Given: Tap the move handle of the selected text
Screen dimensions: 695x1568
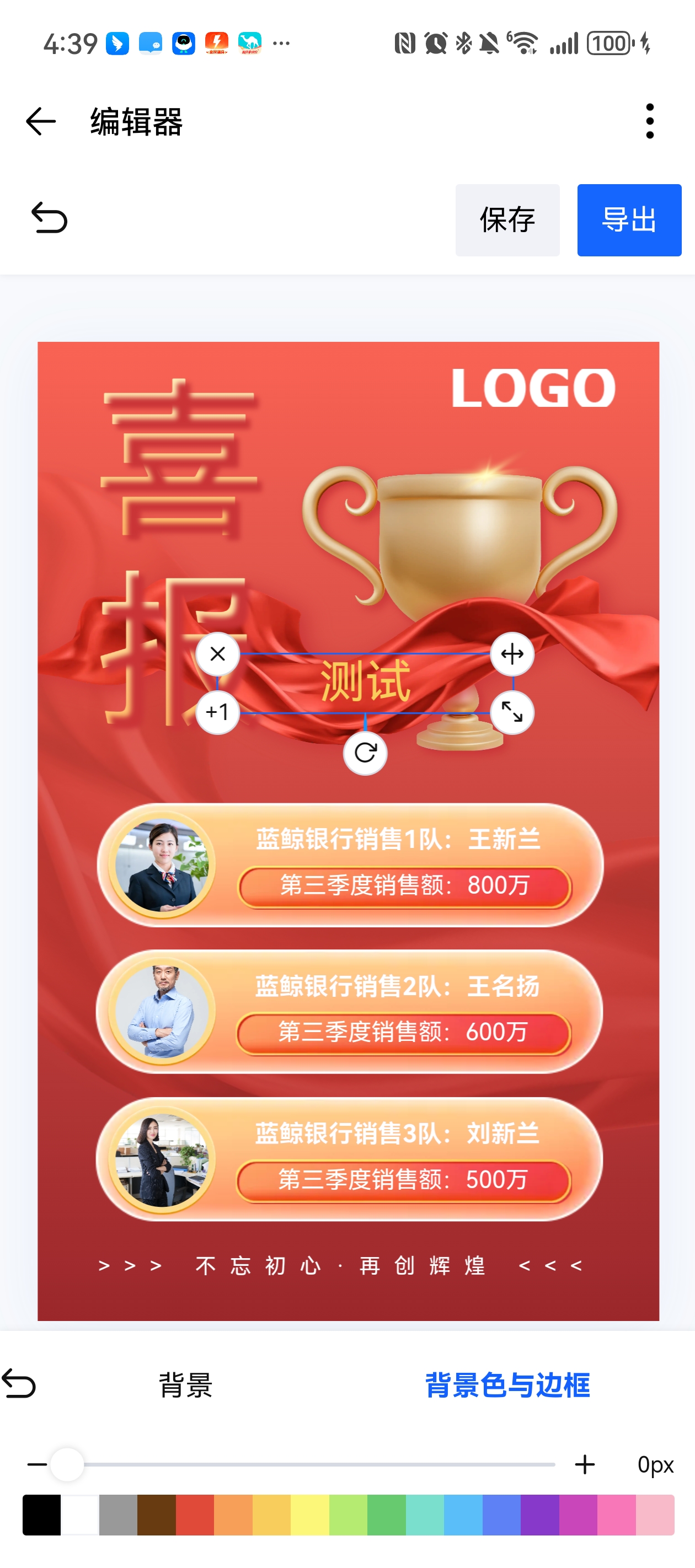Looking at the screenshot, I should pyautogui.click(x=512, y=654).
